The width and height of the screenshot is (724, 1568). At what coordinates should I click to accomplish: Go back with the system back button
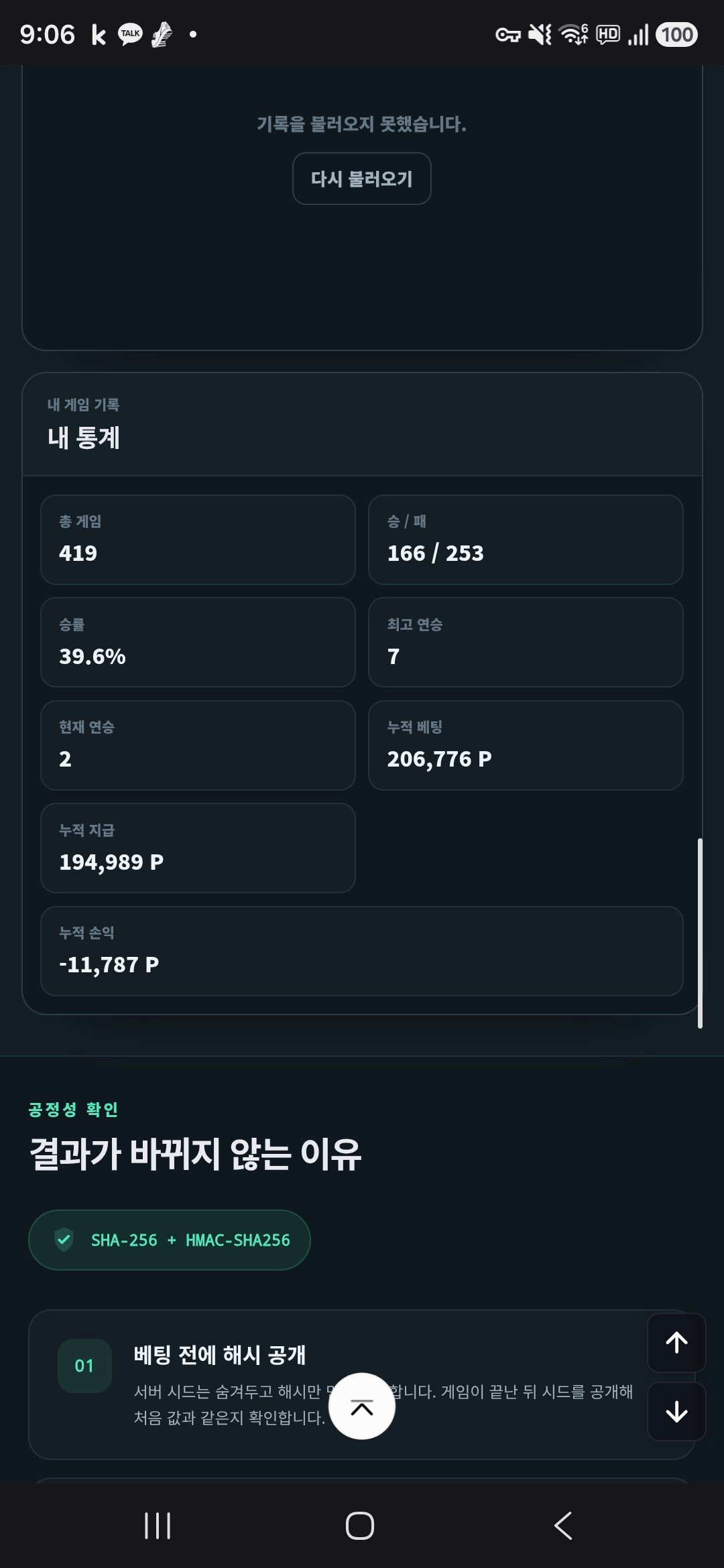(x=563, y=1526)
